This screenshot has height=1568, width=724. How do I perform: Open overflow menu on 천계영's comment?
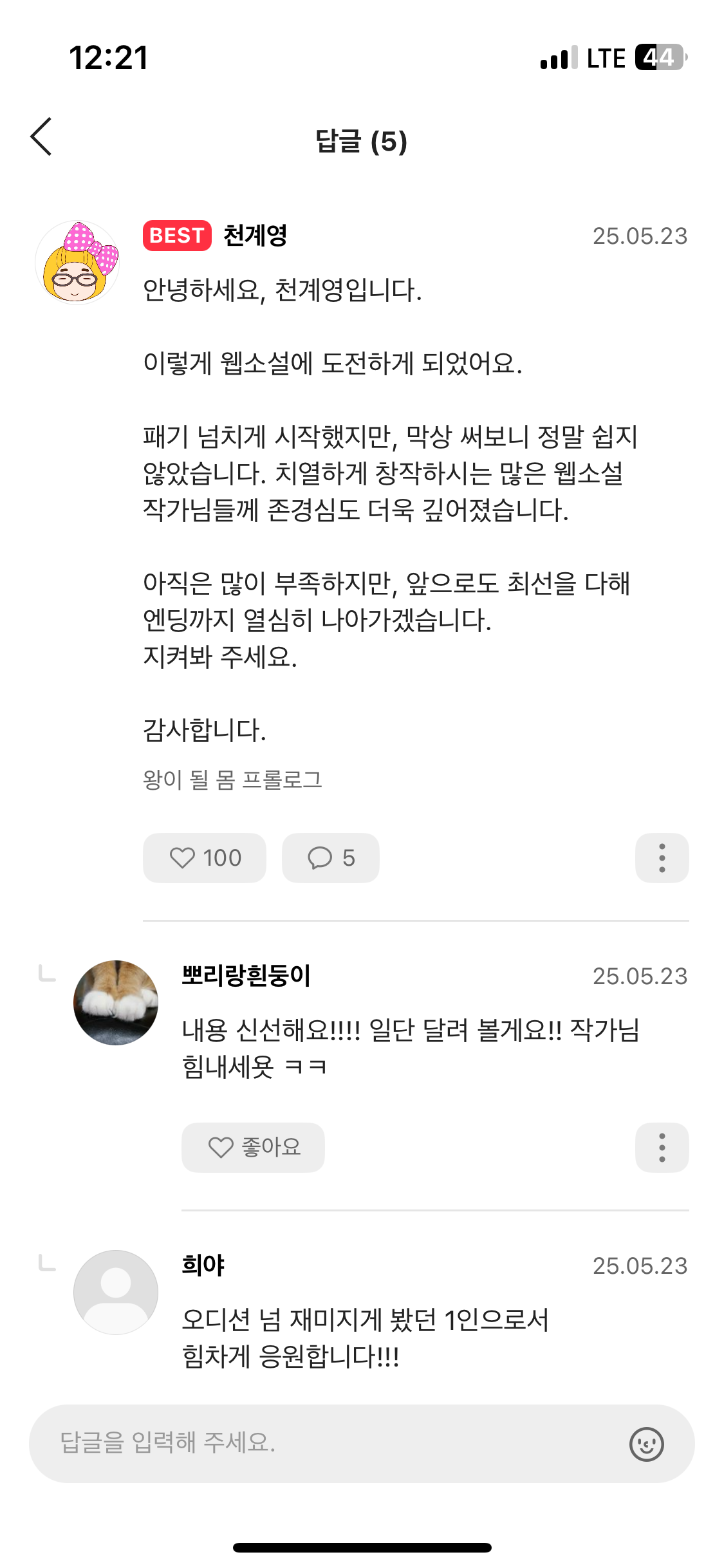[x=662, y=858]
